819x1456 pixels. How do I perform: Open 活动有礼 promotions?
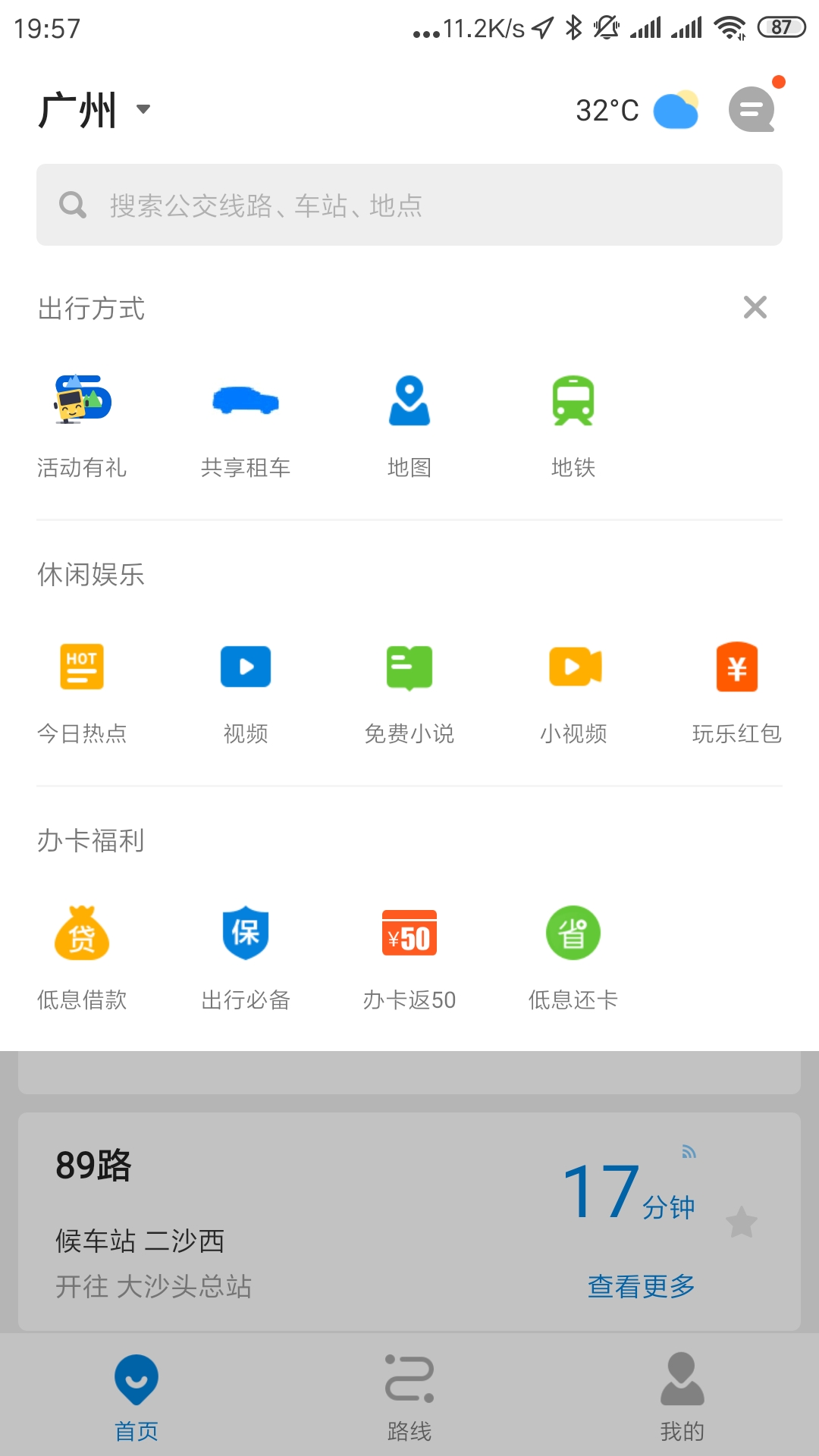point(82,425)
